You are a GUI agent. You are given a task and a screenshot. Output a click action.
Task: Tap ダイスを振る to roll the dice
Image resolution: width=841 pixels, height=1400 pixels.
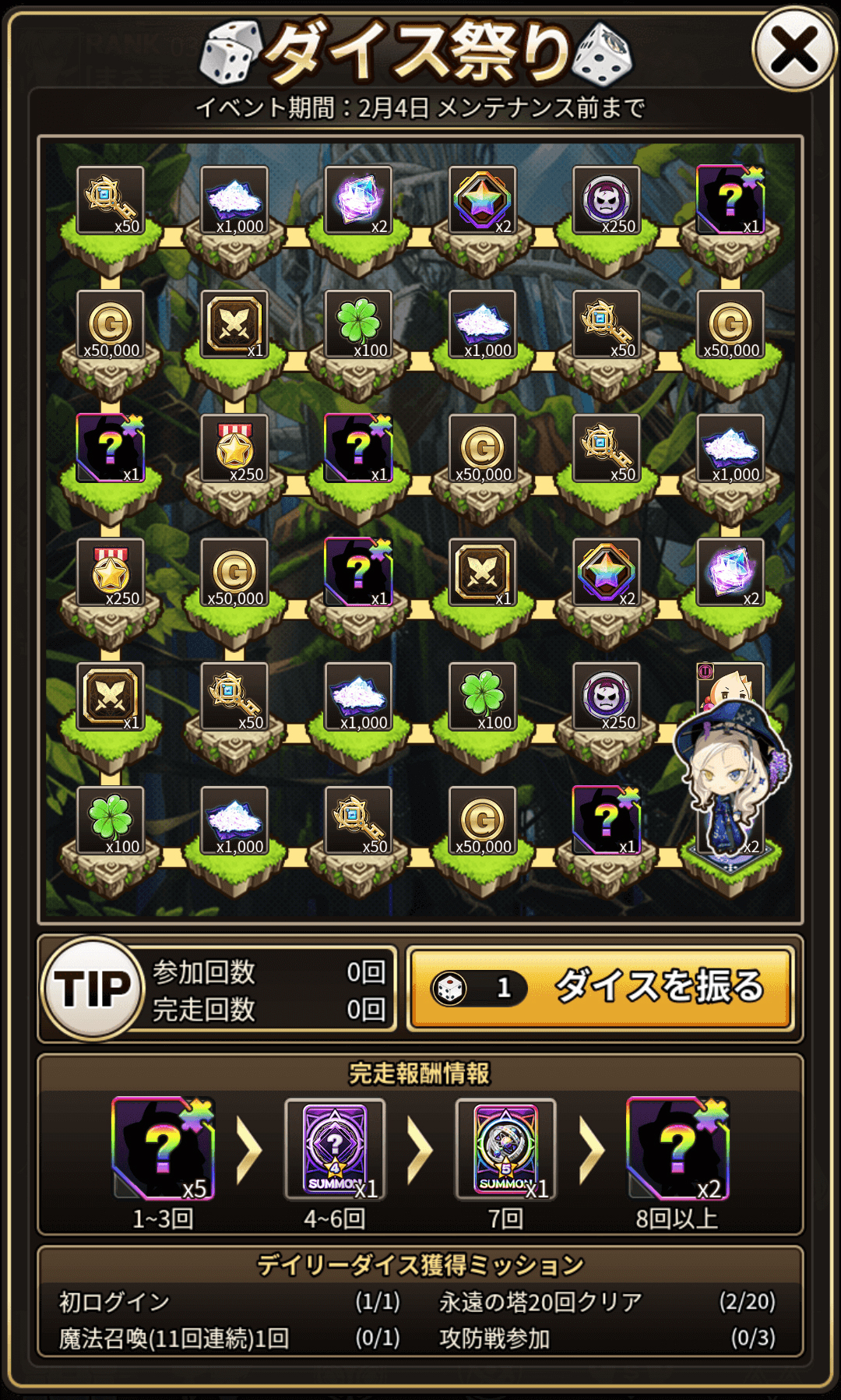coord(600,989)
